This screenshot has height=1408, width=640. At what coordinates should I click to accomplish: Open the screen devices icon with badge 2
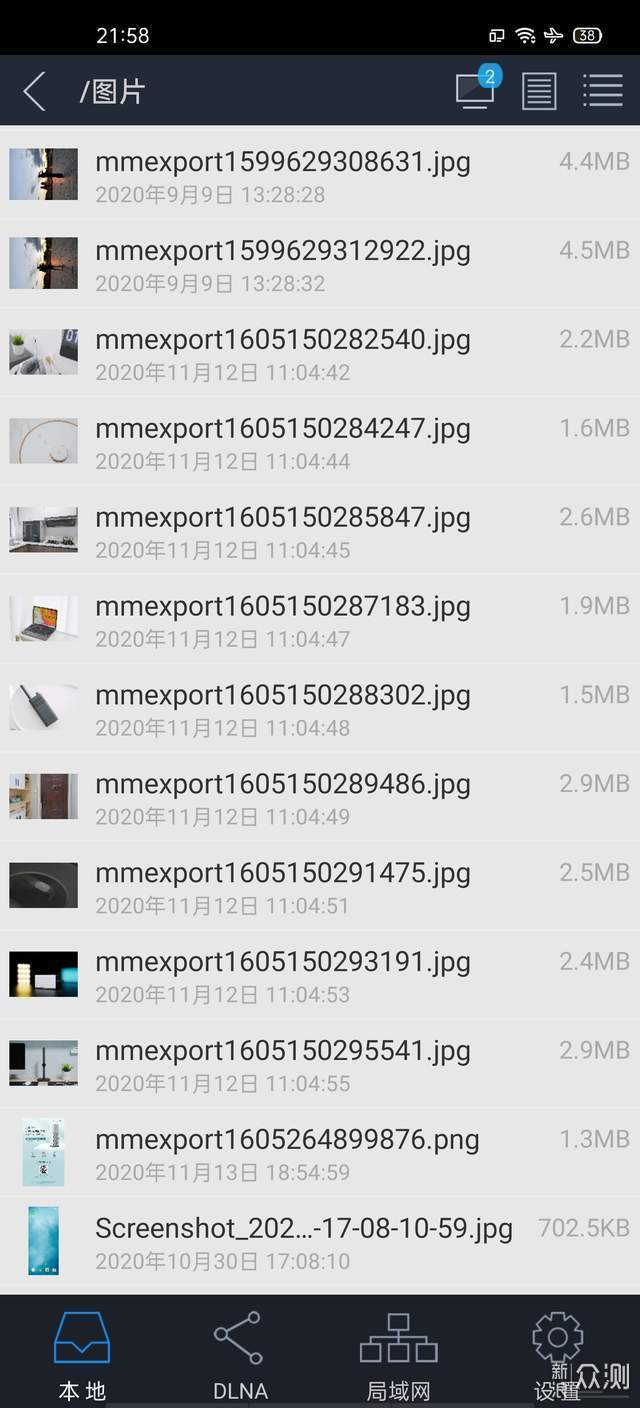(477, 88)
